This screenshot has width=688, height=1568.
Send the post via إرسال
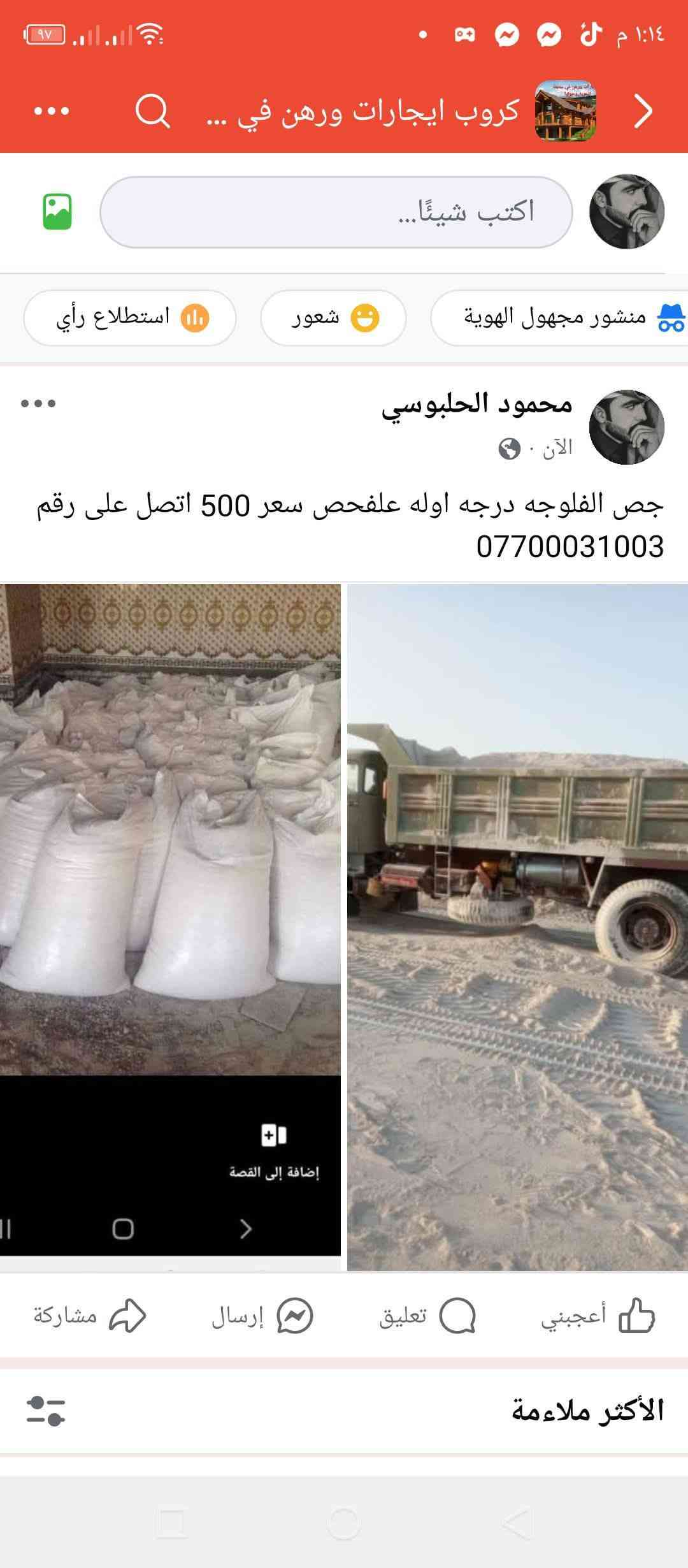pos(262,1316)
